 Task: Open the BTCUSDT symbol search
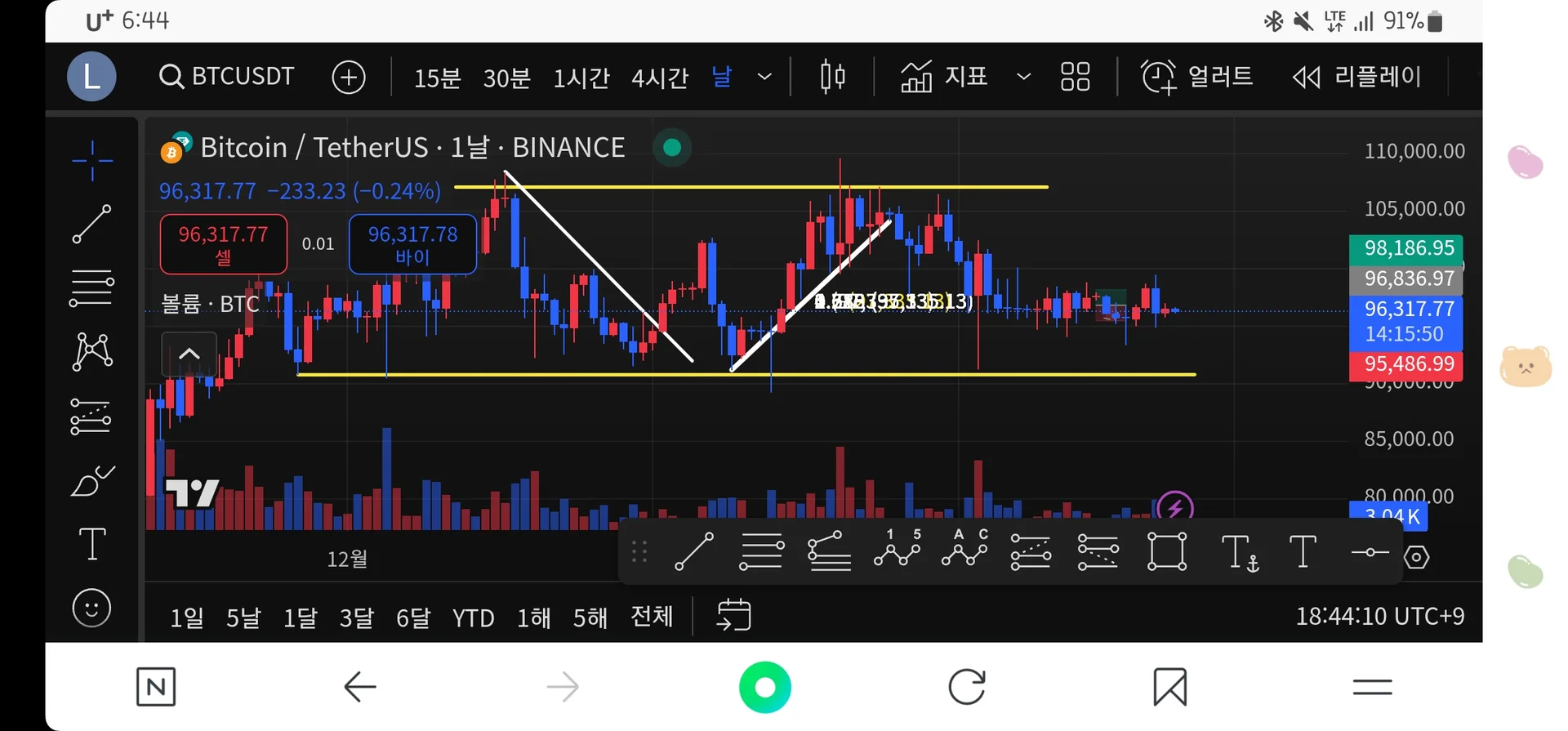226,77
